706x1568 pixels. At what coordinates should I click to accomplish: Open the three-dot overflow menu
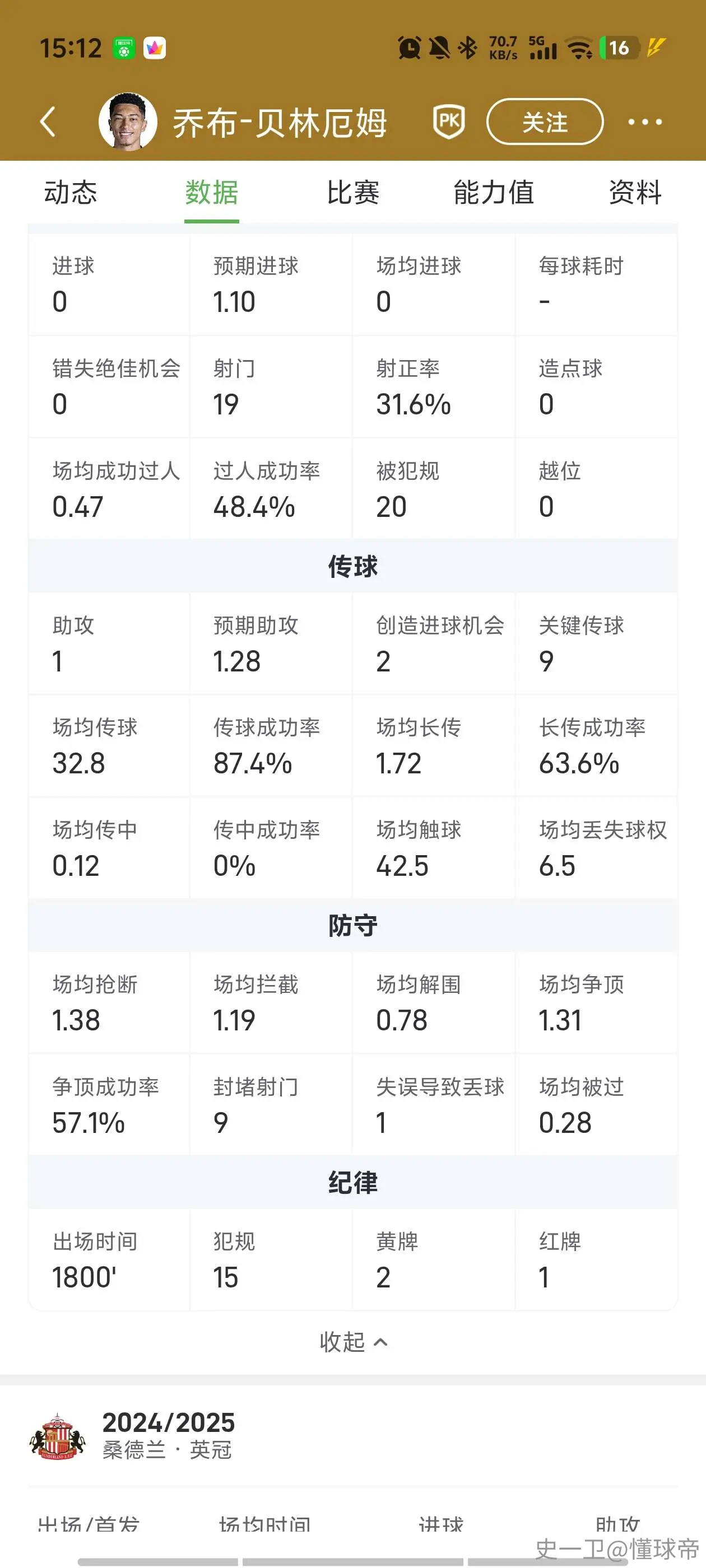click(645, 122)
